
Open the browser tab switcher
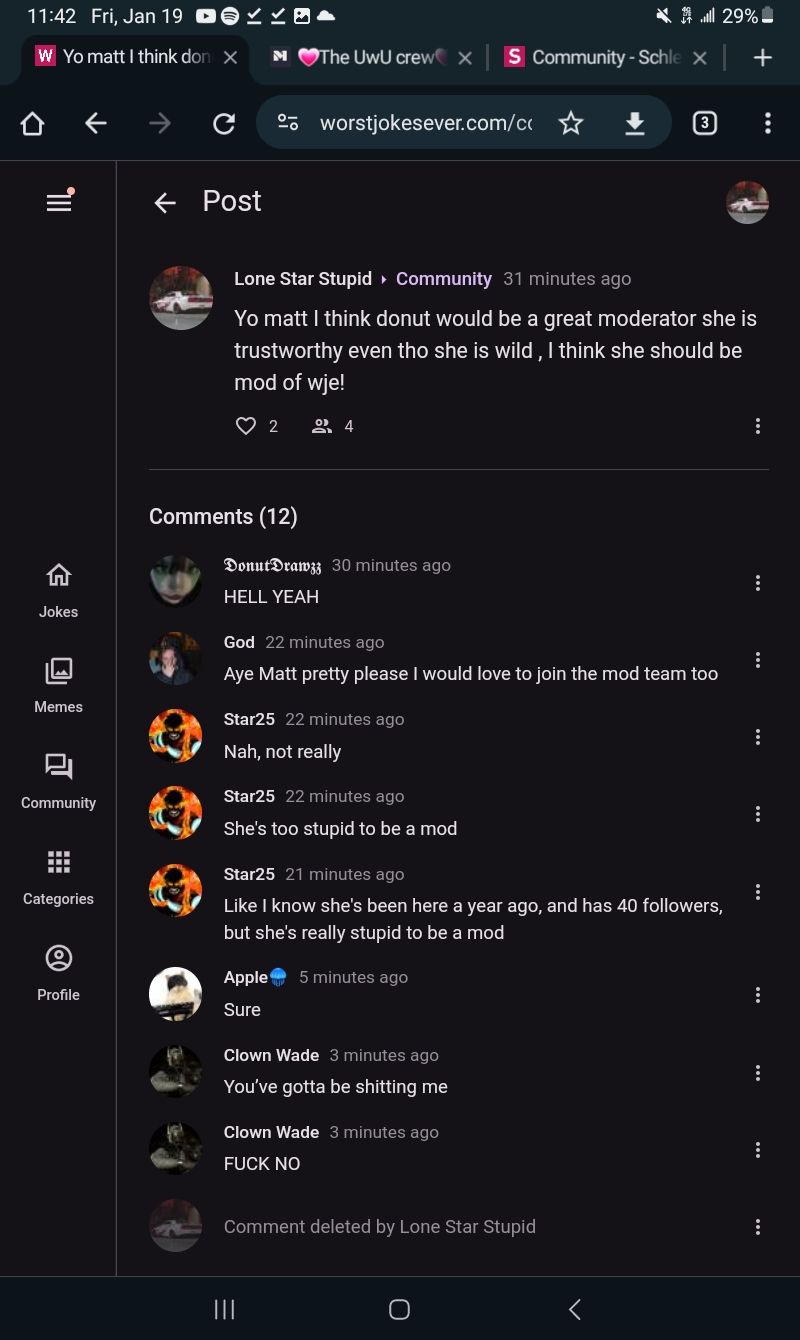(x=705, y=123)
